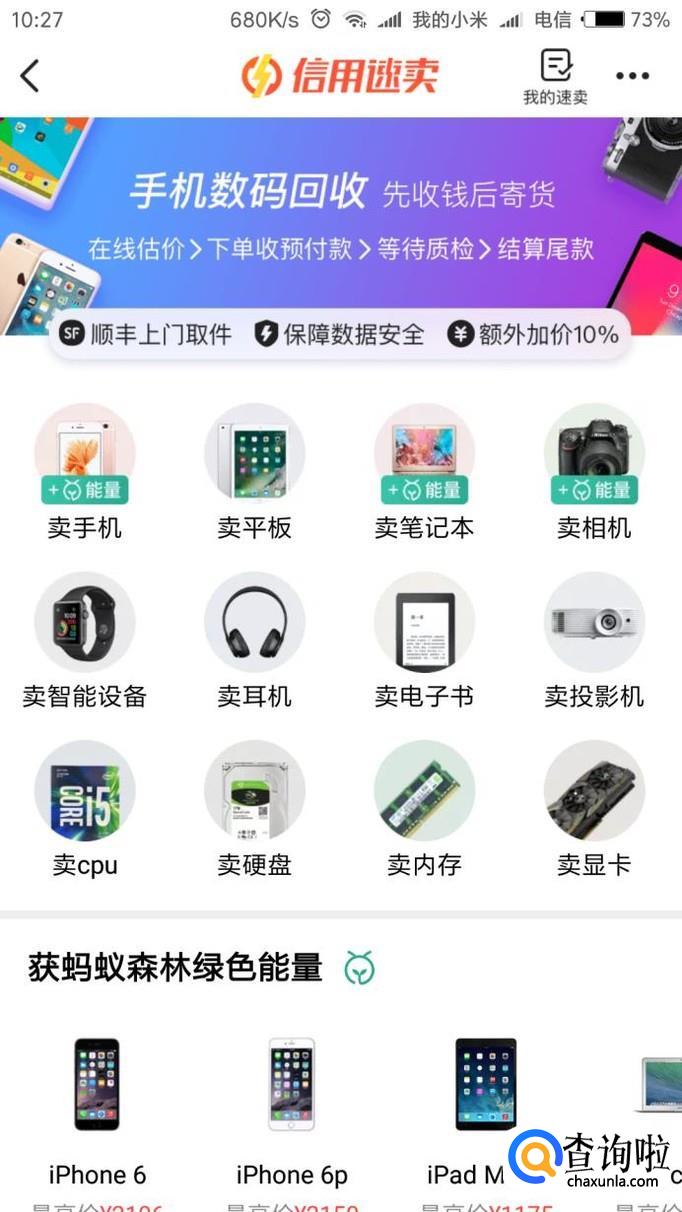Select 卖手机 category
This screenshot has height=1212, width=682.
(x=85, y=470)
